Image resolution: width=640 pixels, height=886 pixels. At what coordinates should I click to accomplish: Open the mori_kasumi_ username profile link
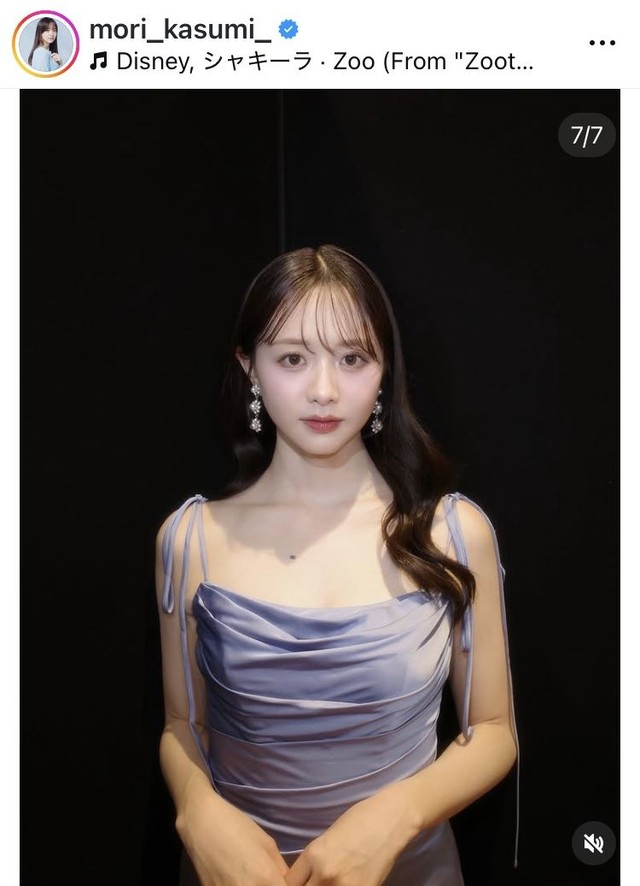point(174,28)
